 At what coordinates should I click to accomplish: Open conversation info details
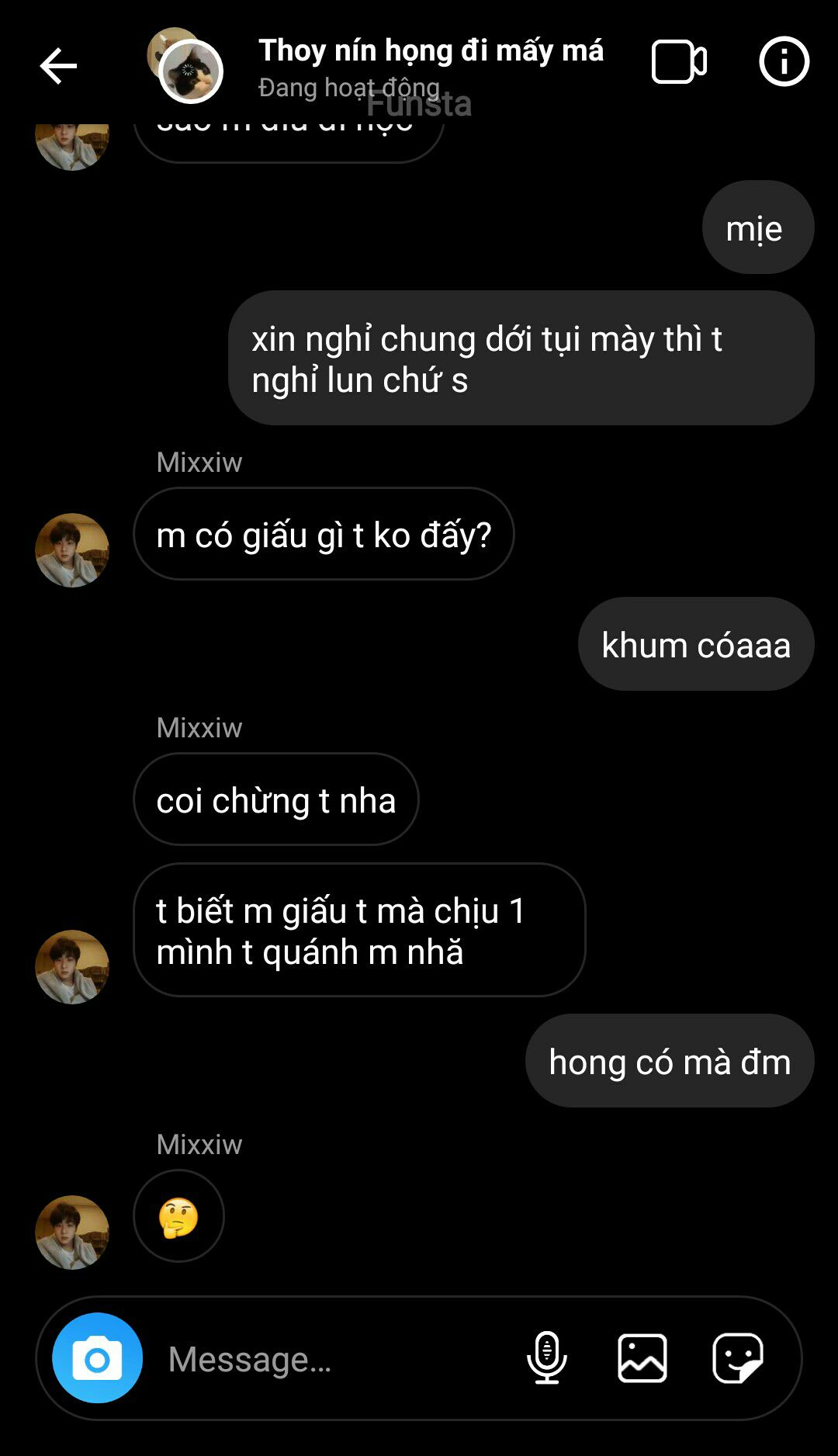784,61
